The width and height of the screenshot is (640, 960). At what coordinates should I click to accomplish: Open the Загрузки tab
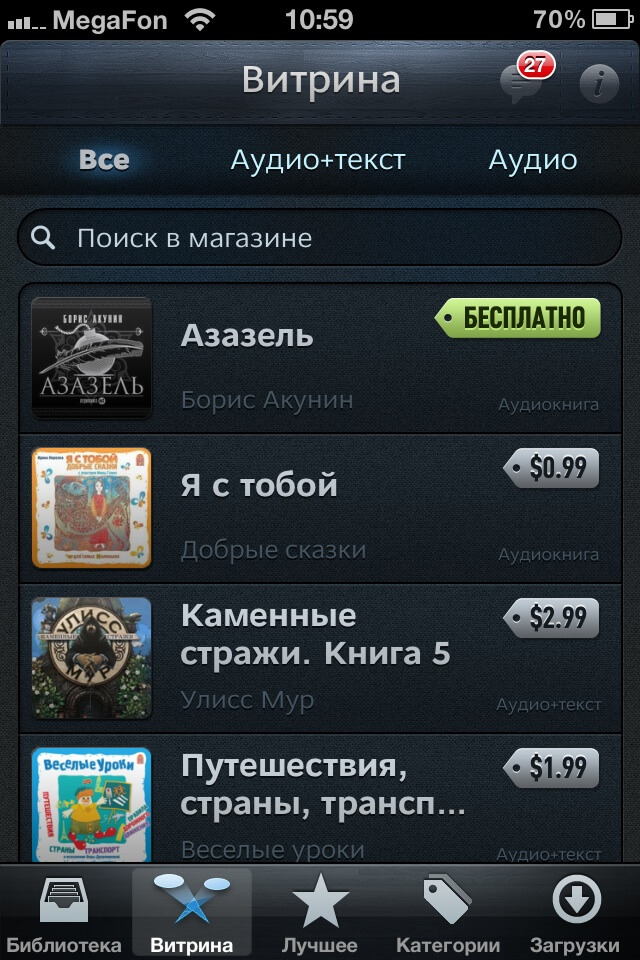[576, 914]
